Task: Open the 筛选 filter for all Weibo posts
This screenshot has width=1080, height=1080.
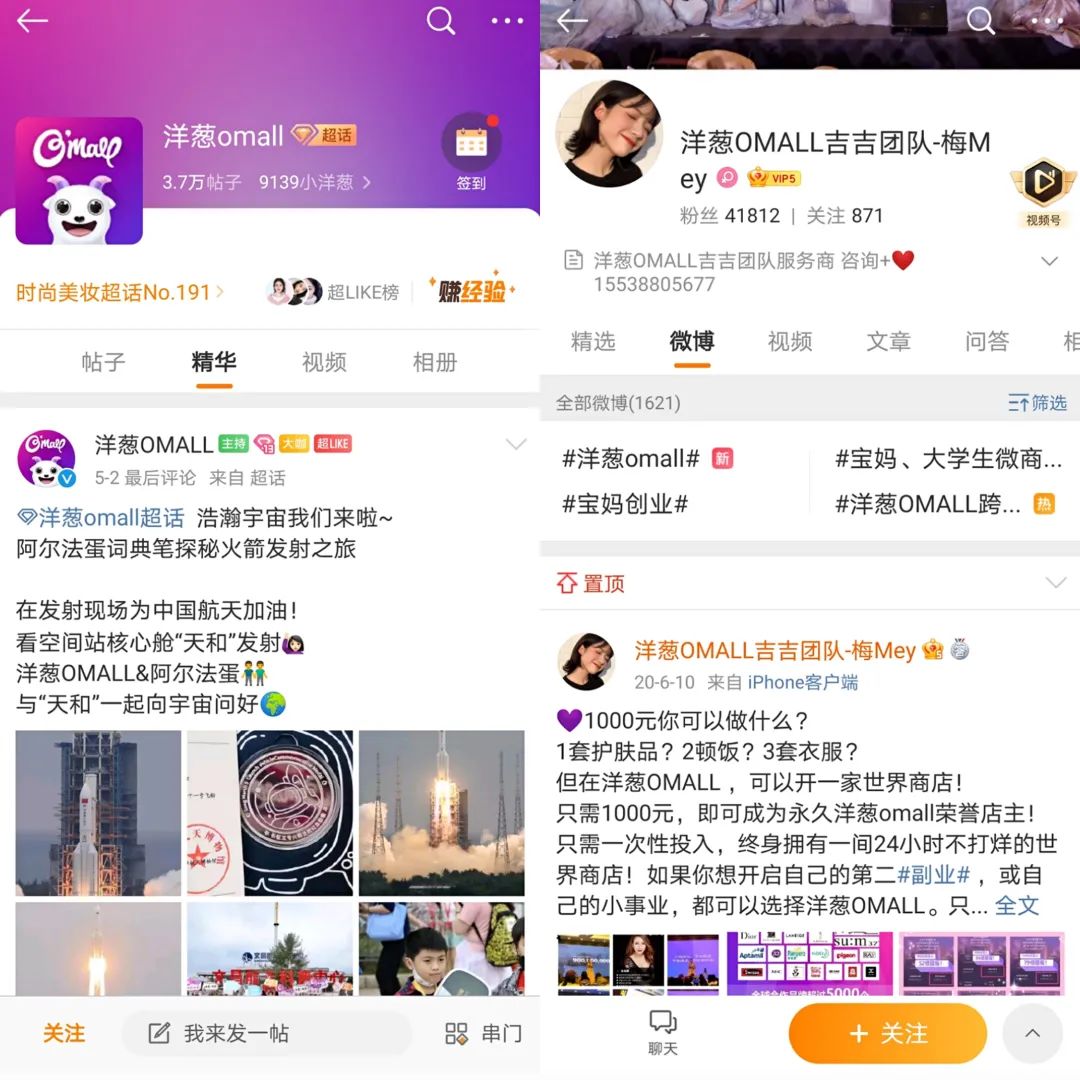Action: click(x=1037, y=403)
